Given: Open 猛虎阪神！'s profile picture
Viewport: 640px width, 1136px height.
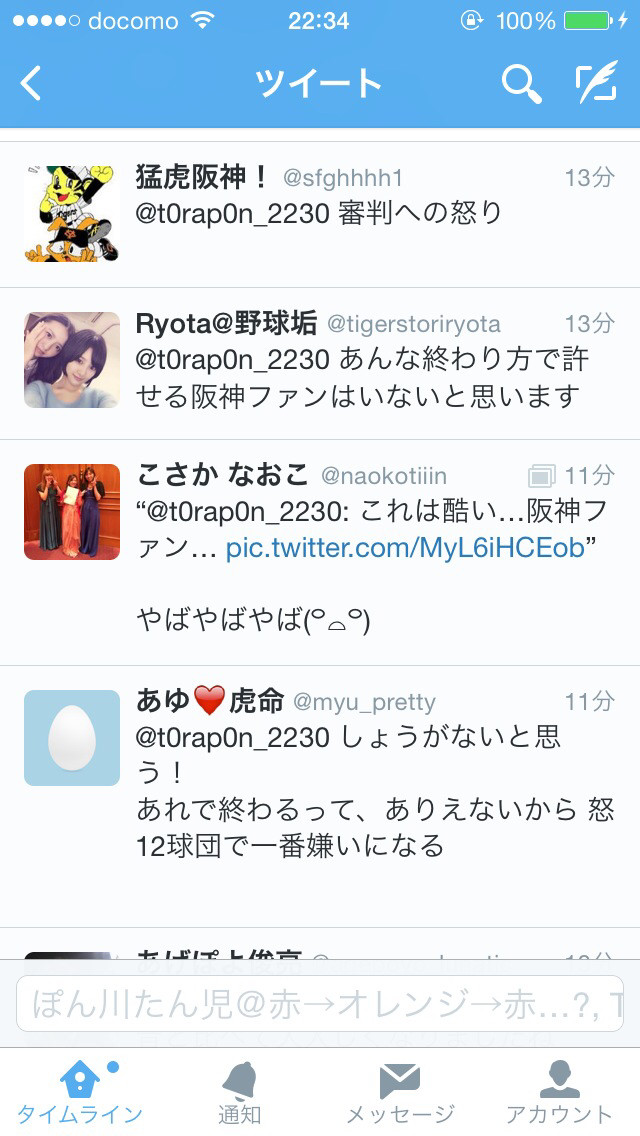Looking at the screenshot, I should pyautogui.click(x=72, y=214).
